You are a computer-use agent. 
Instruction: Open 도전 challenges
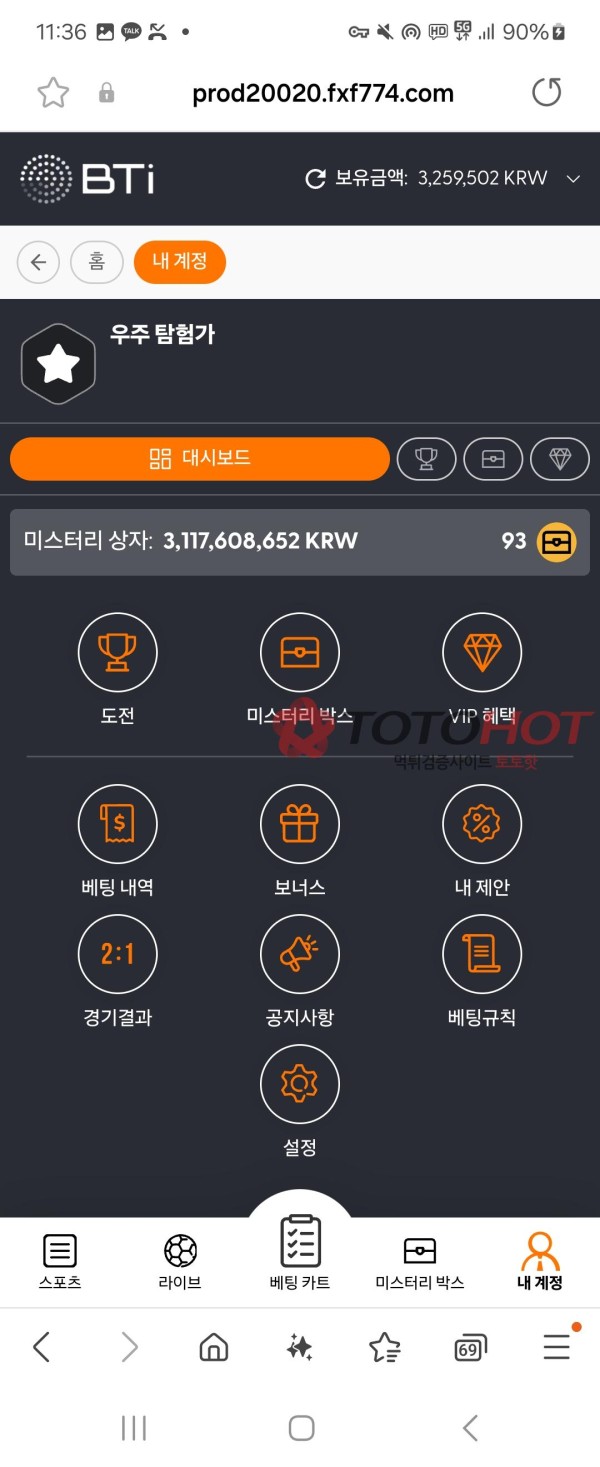[118, 653]
